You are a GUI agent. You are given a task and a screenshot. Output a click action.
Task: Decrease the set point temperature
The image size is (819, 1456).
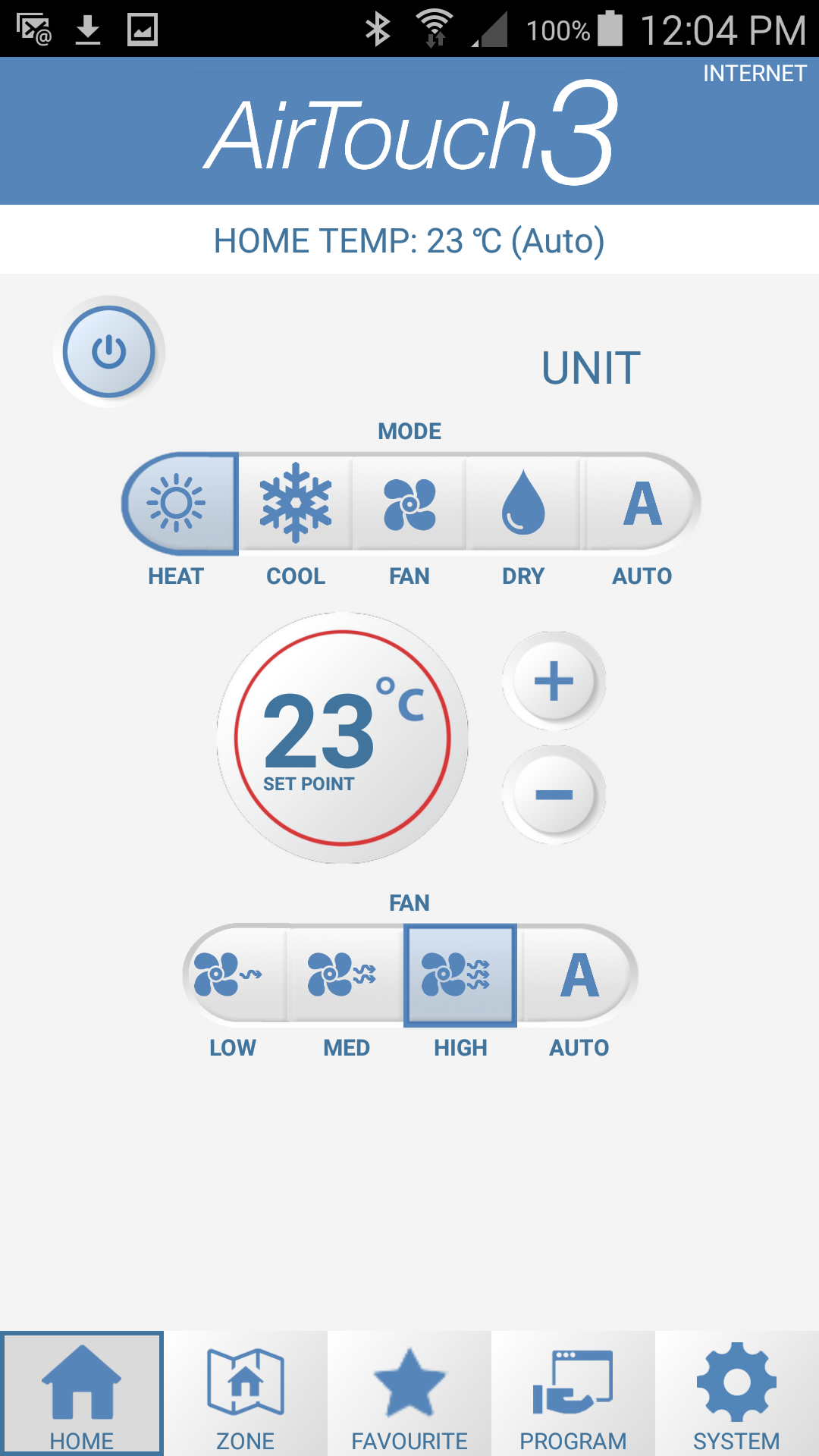click(554, 794)
